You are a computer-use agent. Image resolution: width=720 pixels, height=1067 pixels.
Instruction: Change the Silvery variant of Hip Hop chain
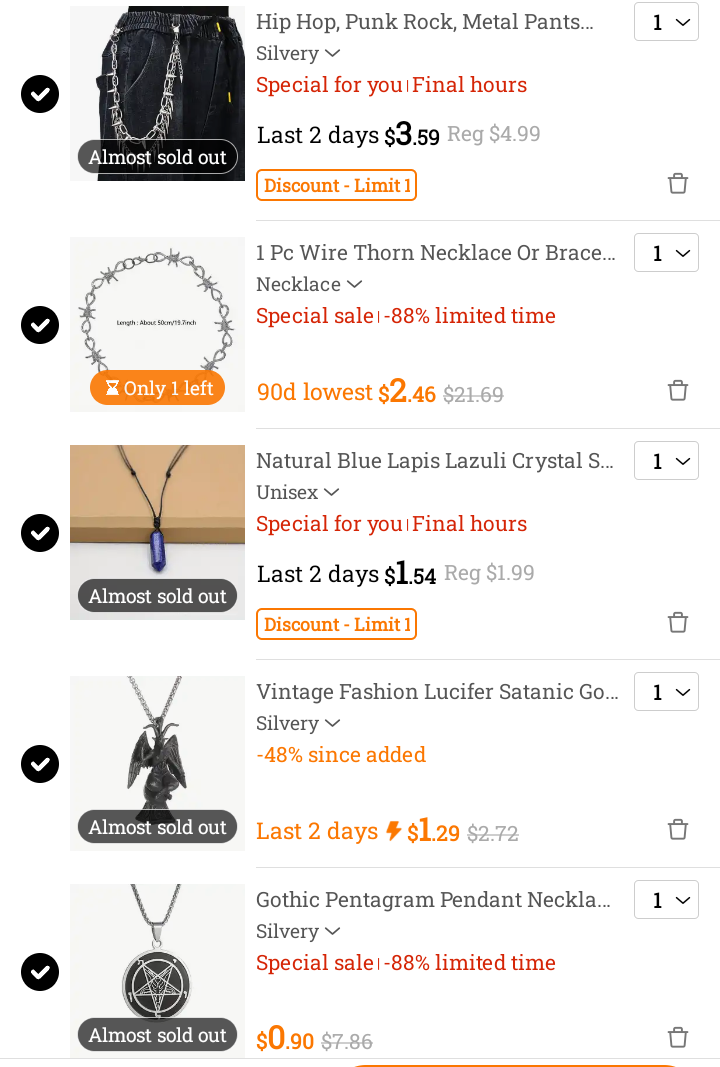[x=298, y=53]
